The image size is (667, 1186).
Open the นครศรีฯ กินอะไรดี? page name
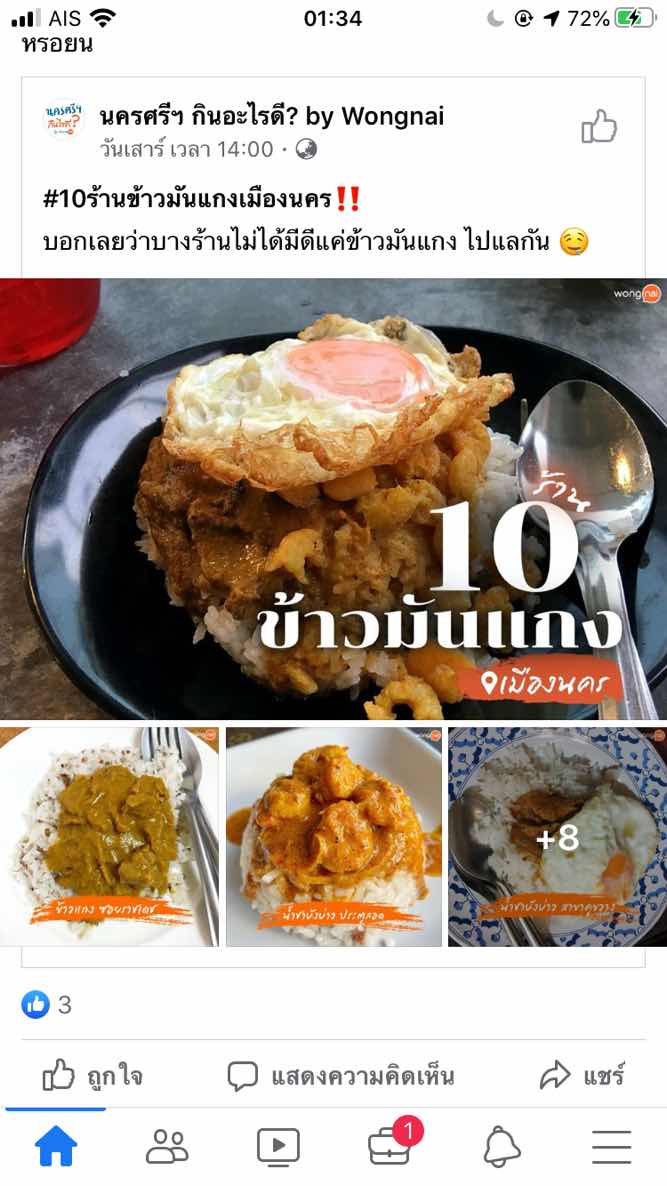[271, 116]
